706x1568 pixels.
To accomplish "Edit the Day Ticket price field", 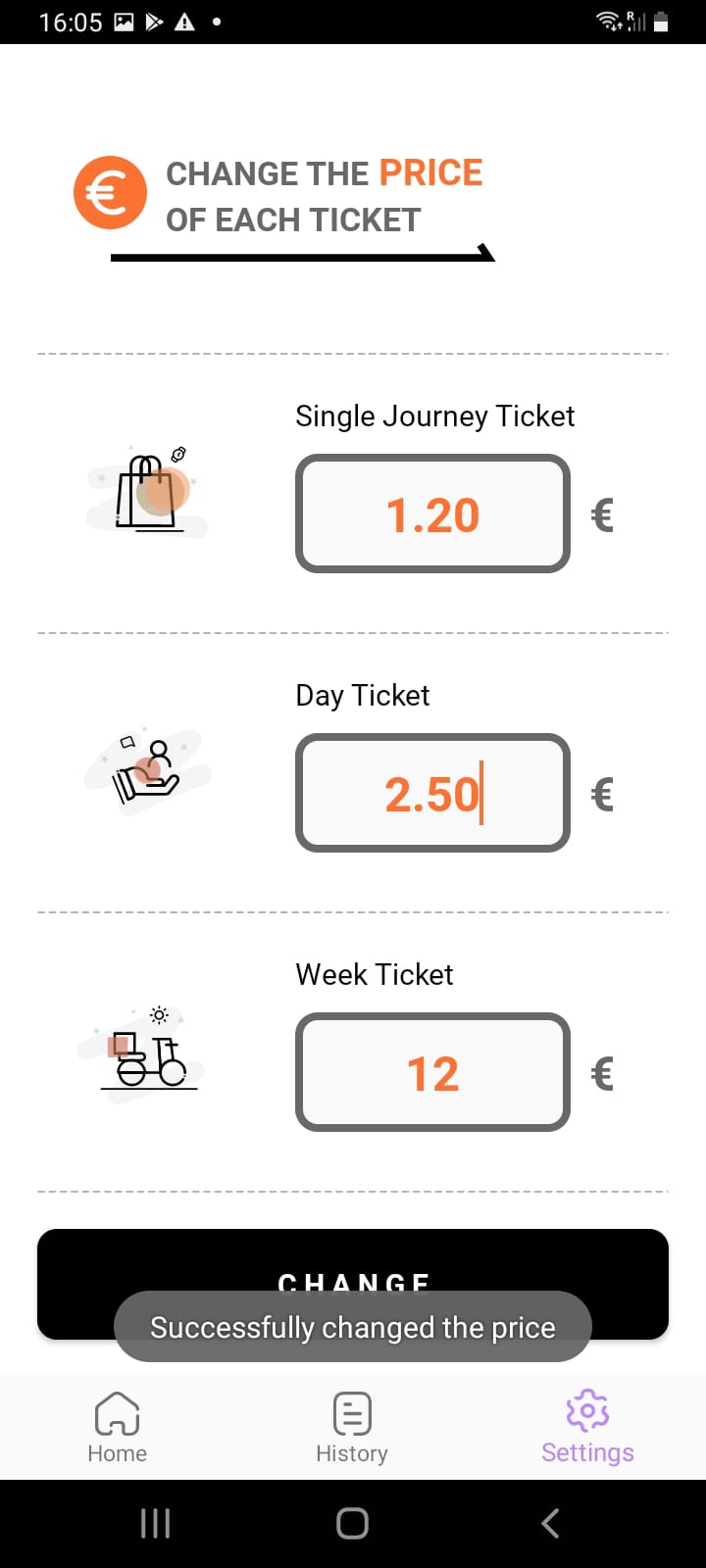I will click(x=432, y=793).
